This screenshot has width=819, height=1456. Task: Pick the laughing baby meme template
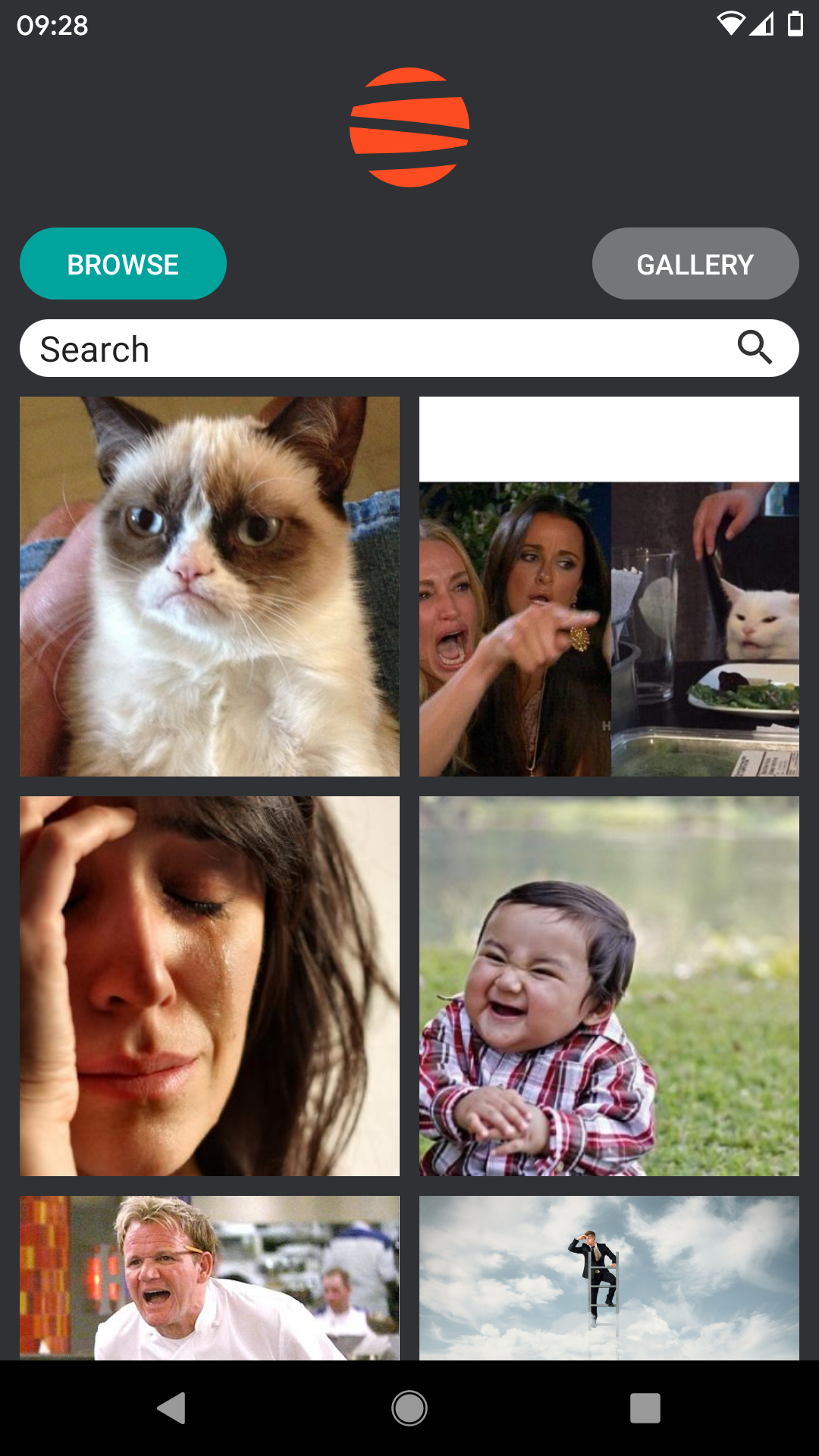point(609,986)
